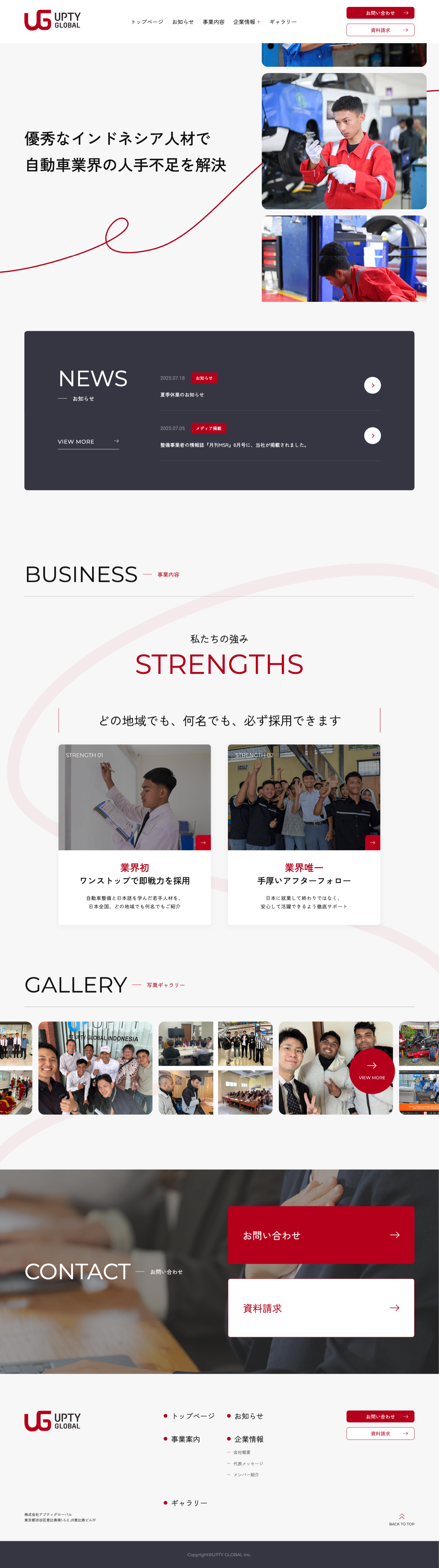Open メンバー紹介 in the footer
The height and width of the screenshot is (1568, 439).
coord(246,1474)
